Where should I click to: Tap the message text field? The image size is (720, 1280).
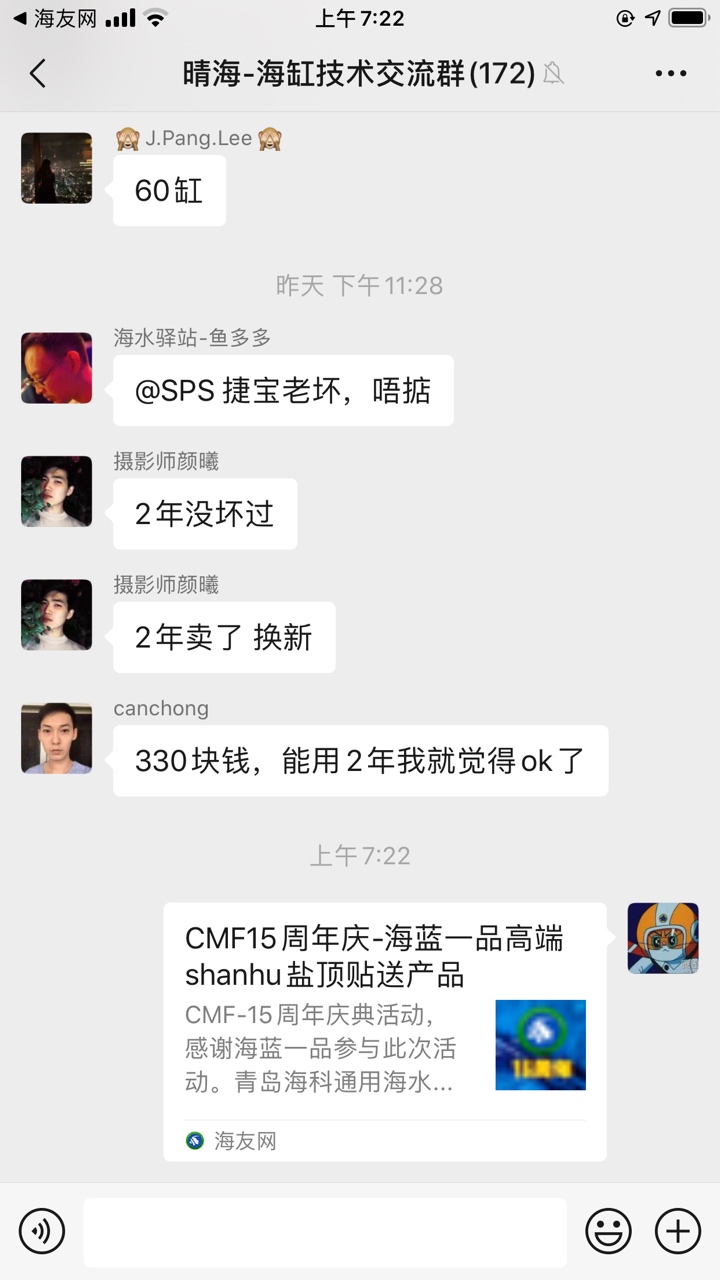point(324,1232)
